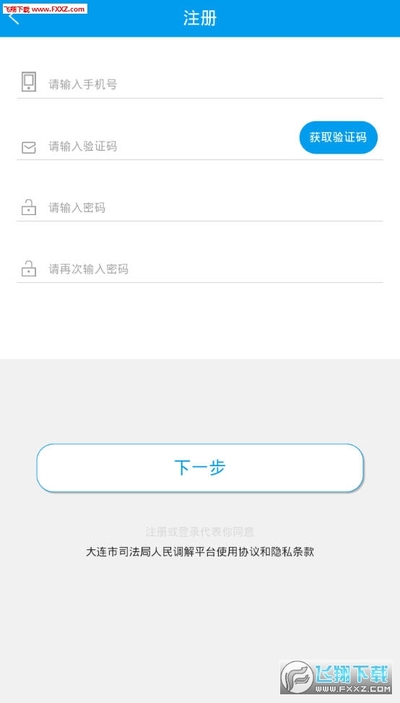Open the 使用协议和隐私条款 agreement link

click(x=265, y=552)
